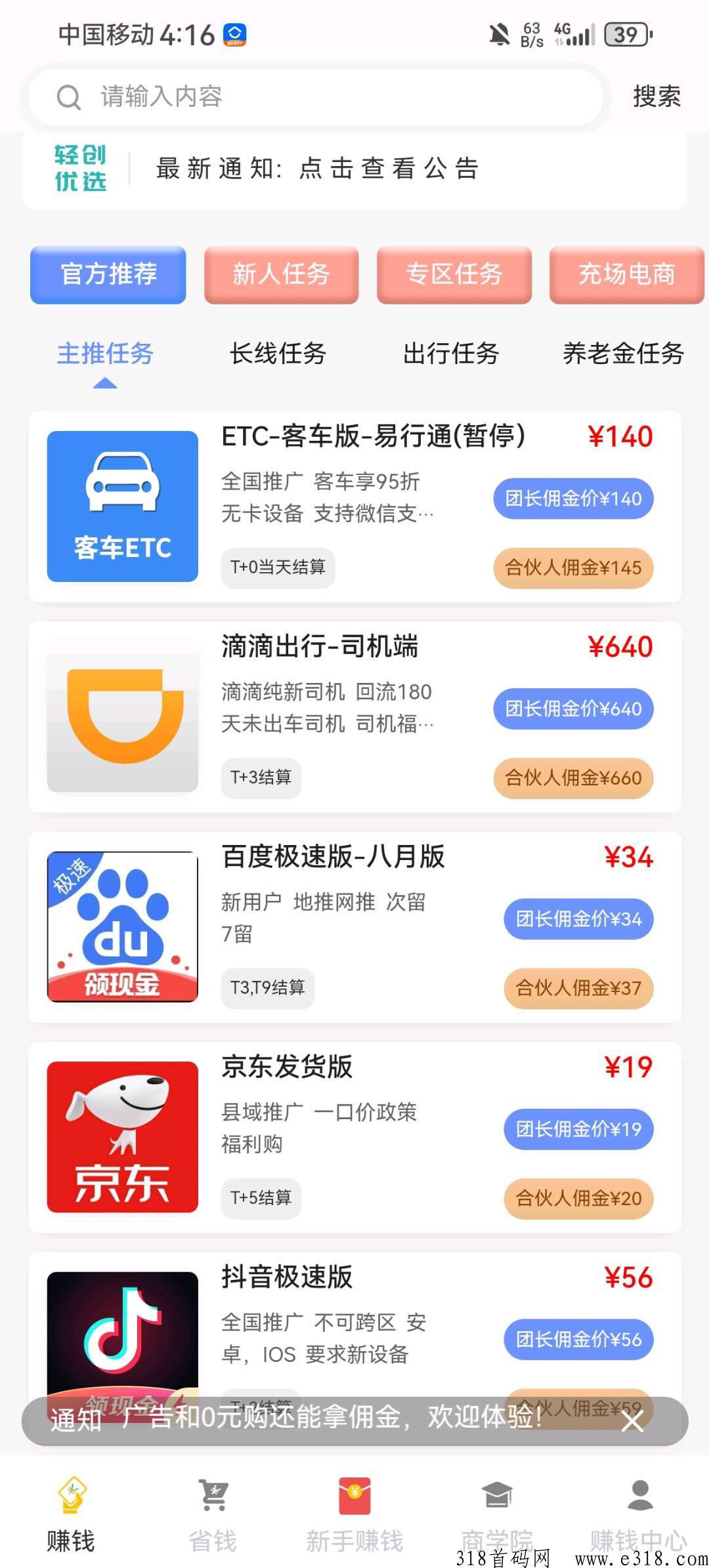Enable the 新人任务 category filter
The width and height of the screenshot is (709, 1568).
(281, 276)
